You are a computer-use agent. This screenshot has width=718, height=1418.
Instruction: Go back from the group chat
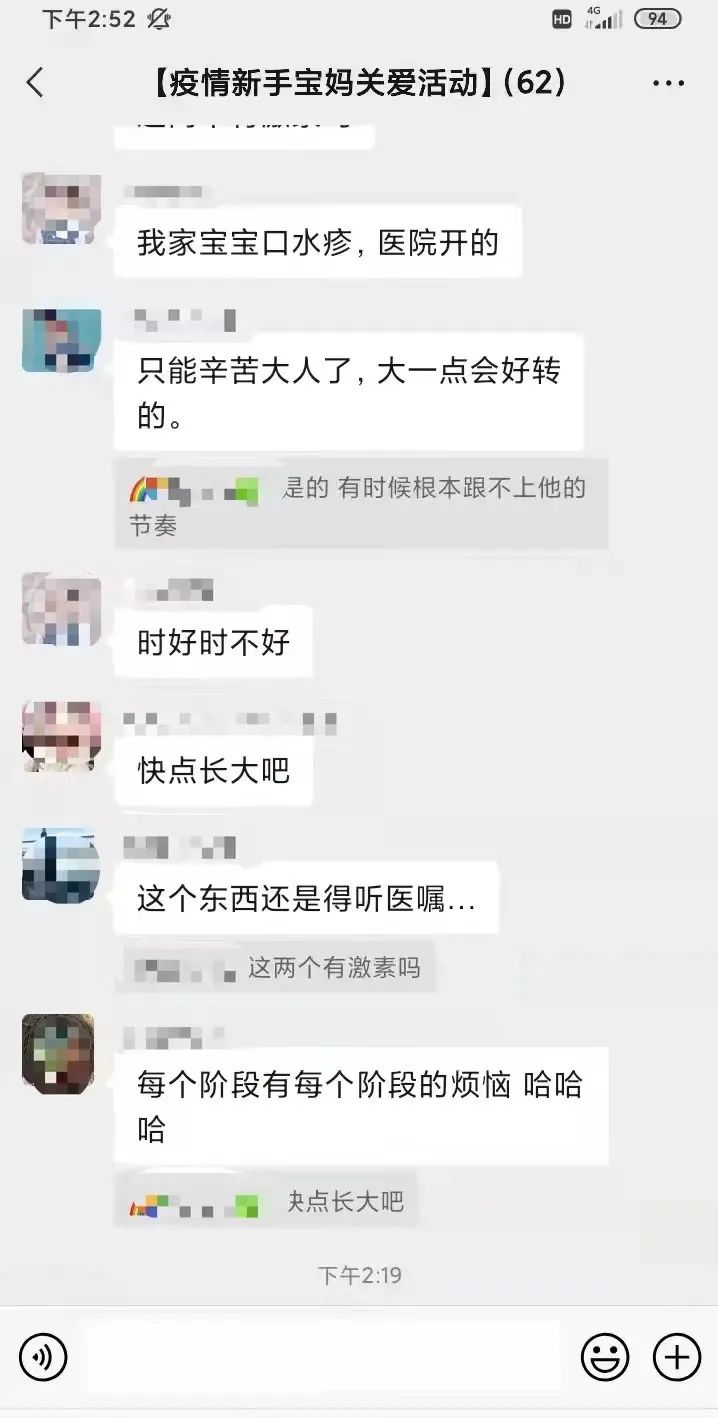pyautogui.click(x=35, y=83)
